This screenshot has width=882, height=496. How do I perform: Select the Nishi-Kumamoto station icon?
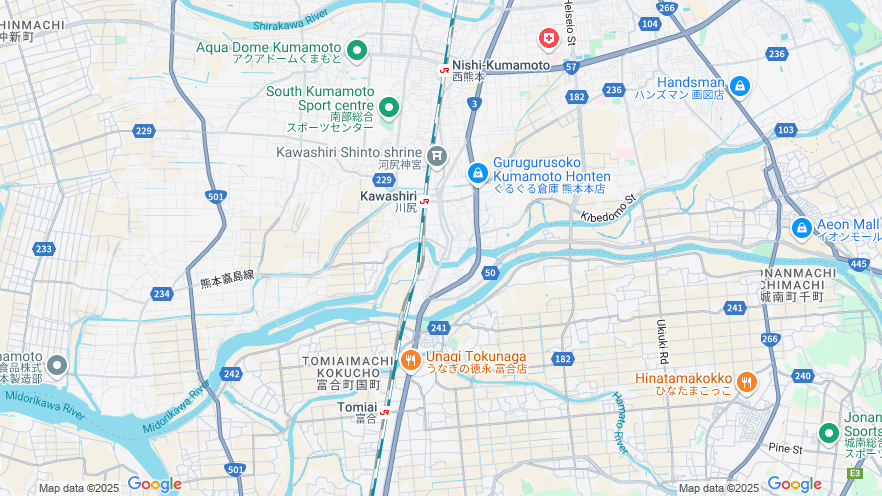click(444, 70)
